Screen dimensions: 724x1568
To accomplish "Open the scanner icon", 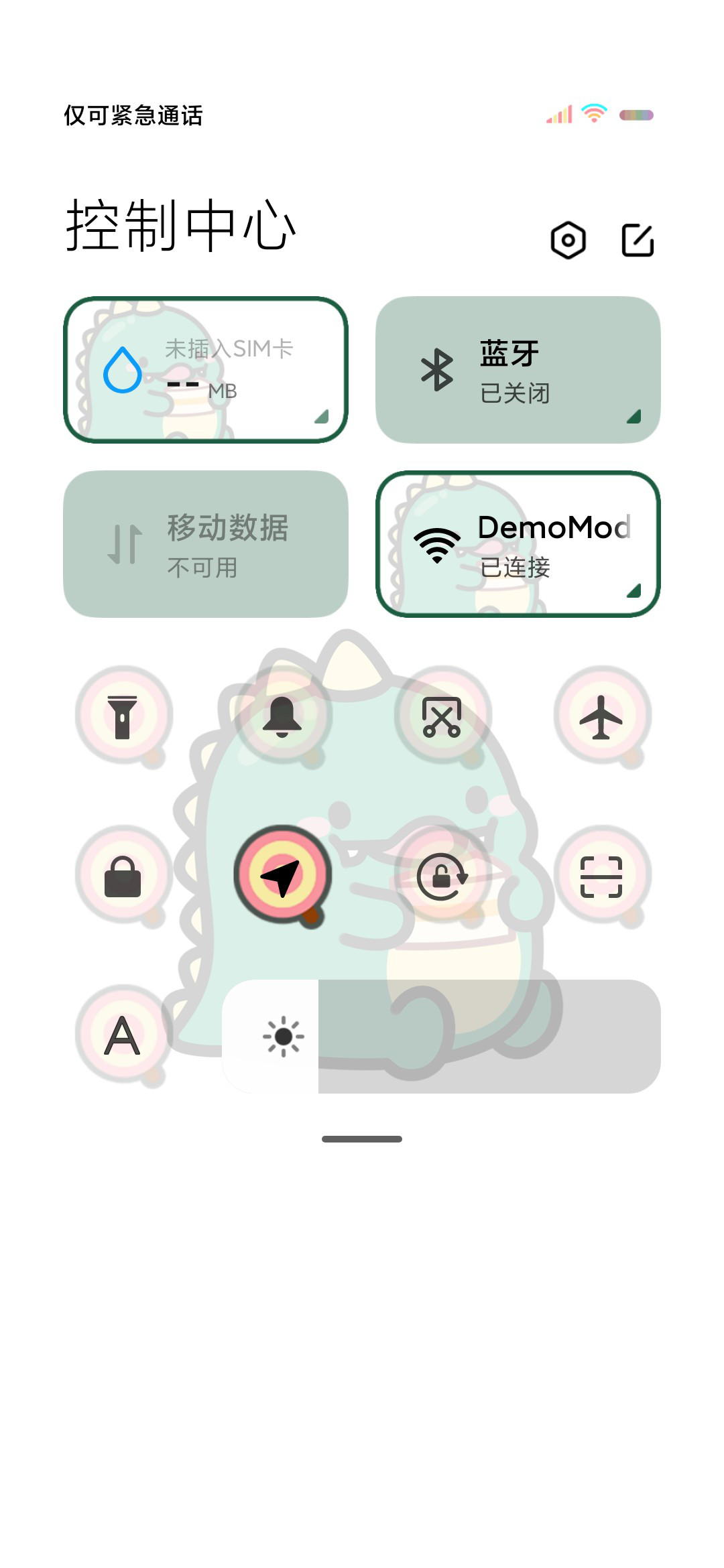I will [x=601, y=876].
